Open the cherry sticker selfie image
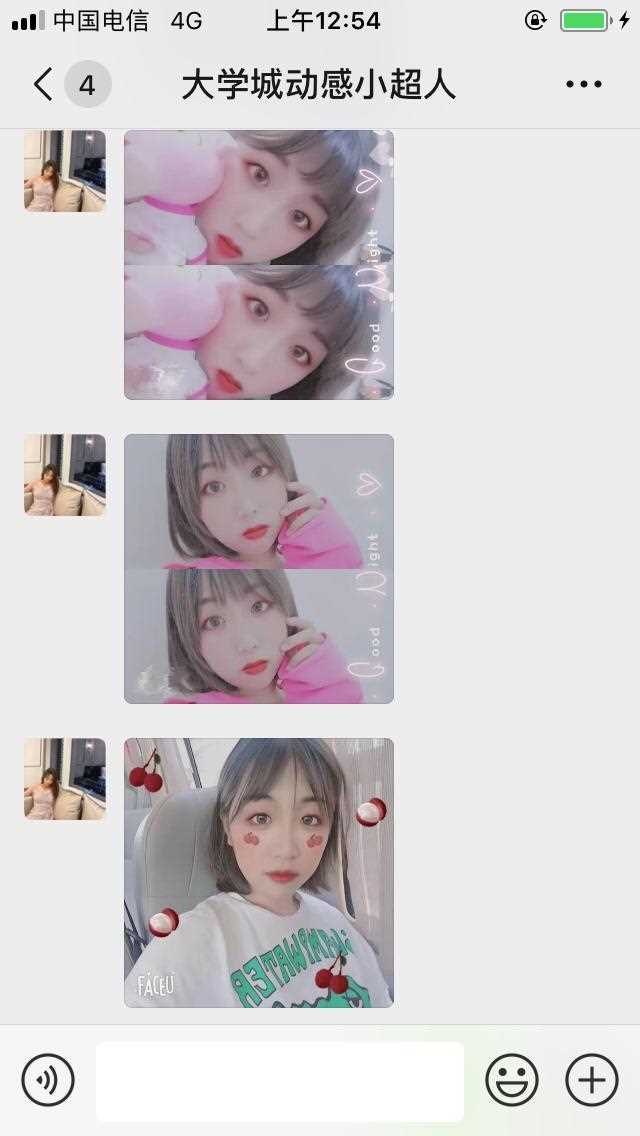 259,872
